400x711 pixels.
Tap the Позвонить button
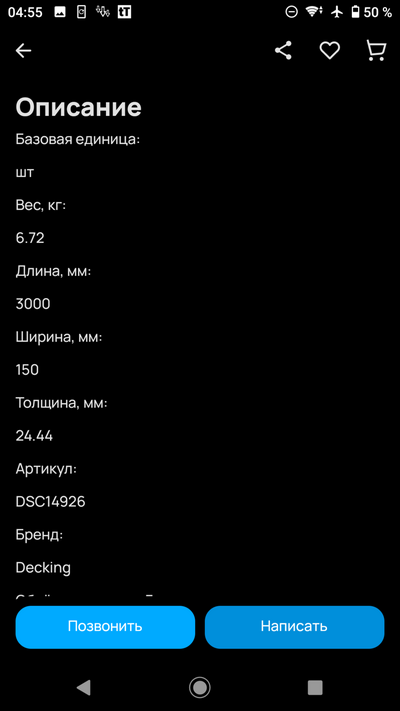[x=105, y=627]
